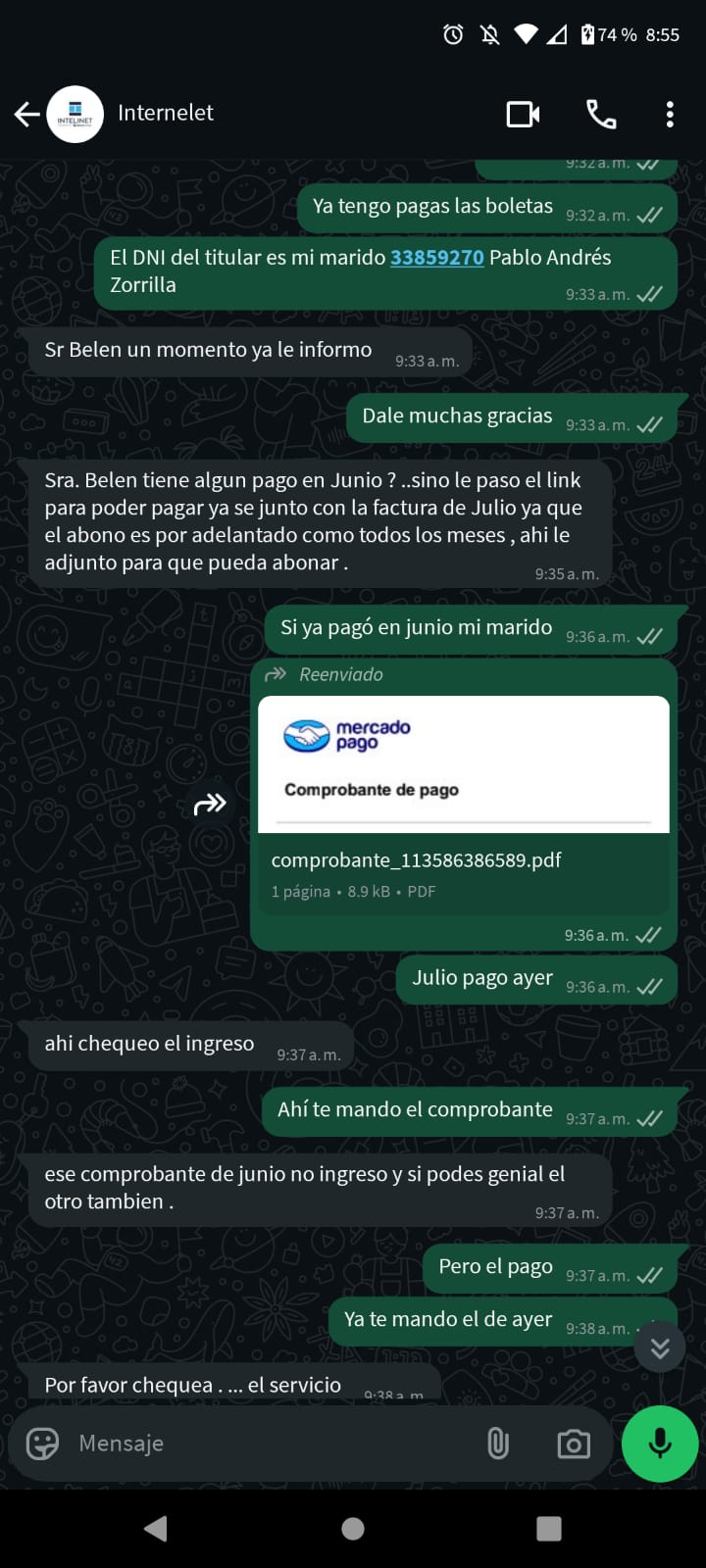Start a voice call with Internelet
The image size is (706, 1568).
point(600,115)
